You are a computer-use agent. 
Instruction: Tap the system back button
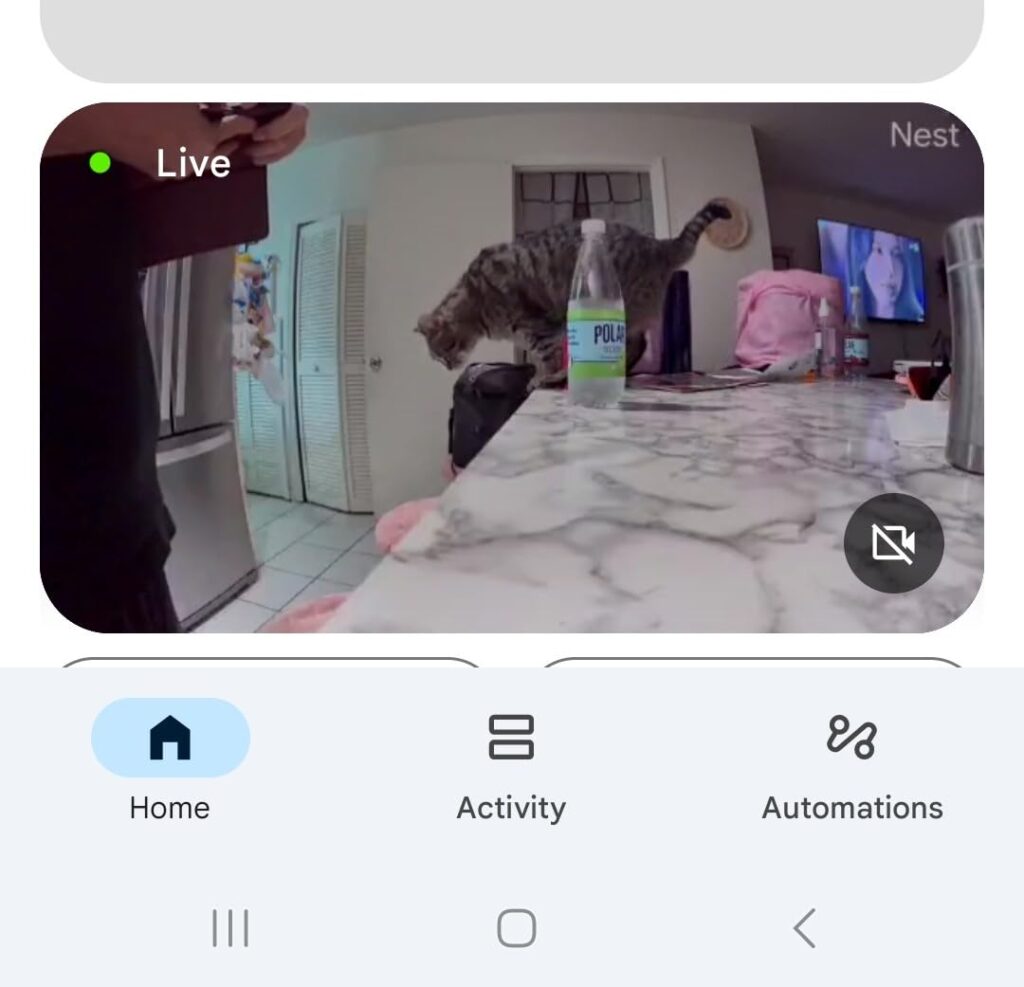[804, 928]
